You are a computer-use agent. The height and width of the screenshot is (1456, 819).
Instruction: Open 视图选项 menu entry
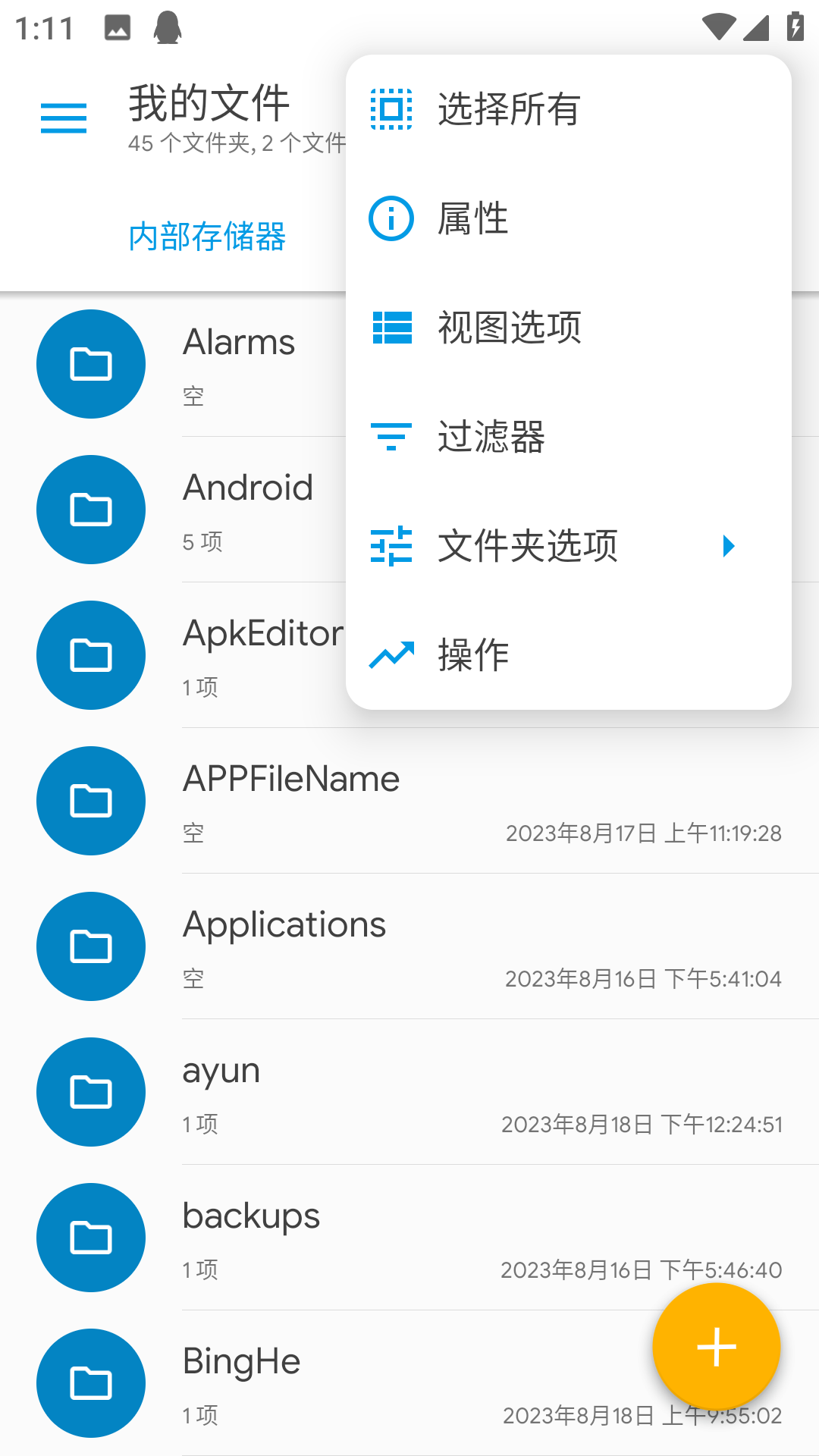(x=510, y=328)
